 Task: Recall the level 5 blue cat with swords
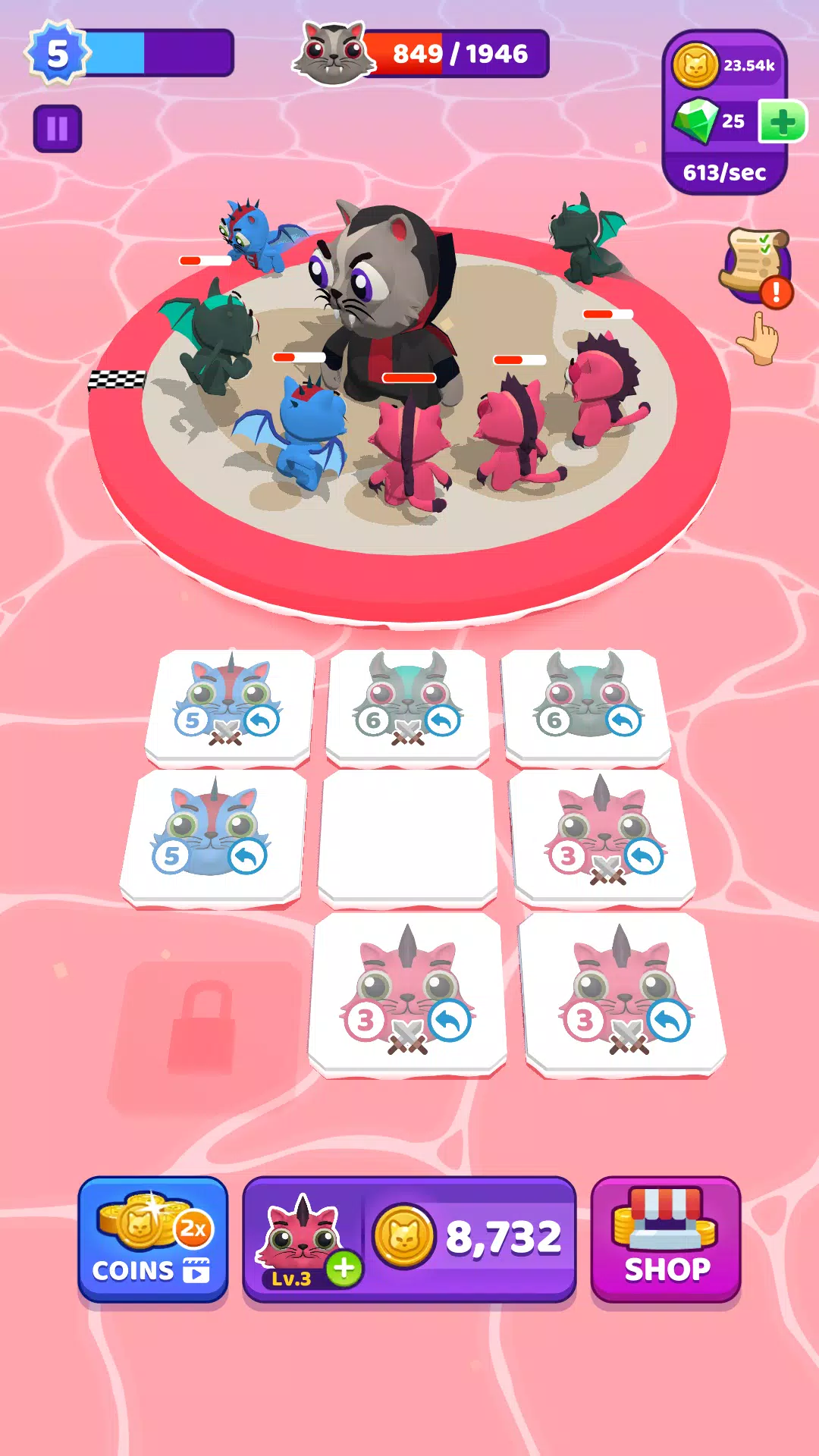(262, 720)
